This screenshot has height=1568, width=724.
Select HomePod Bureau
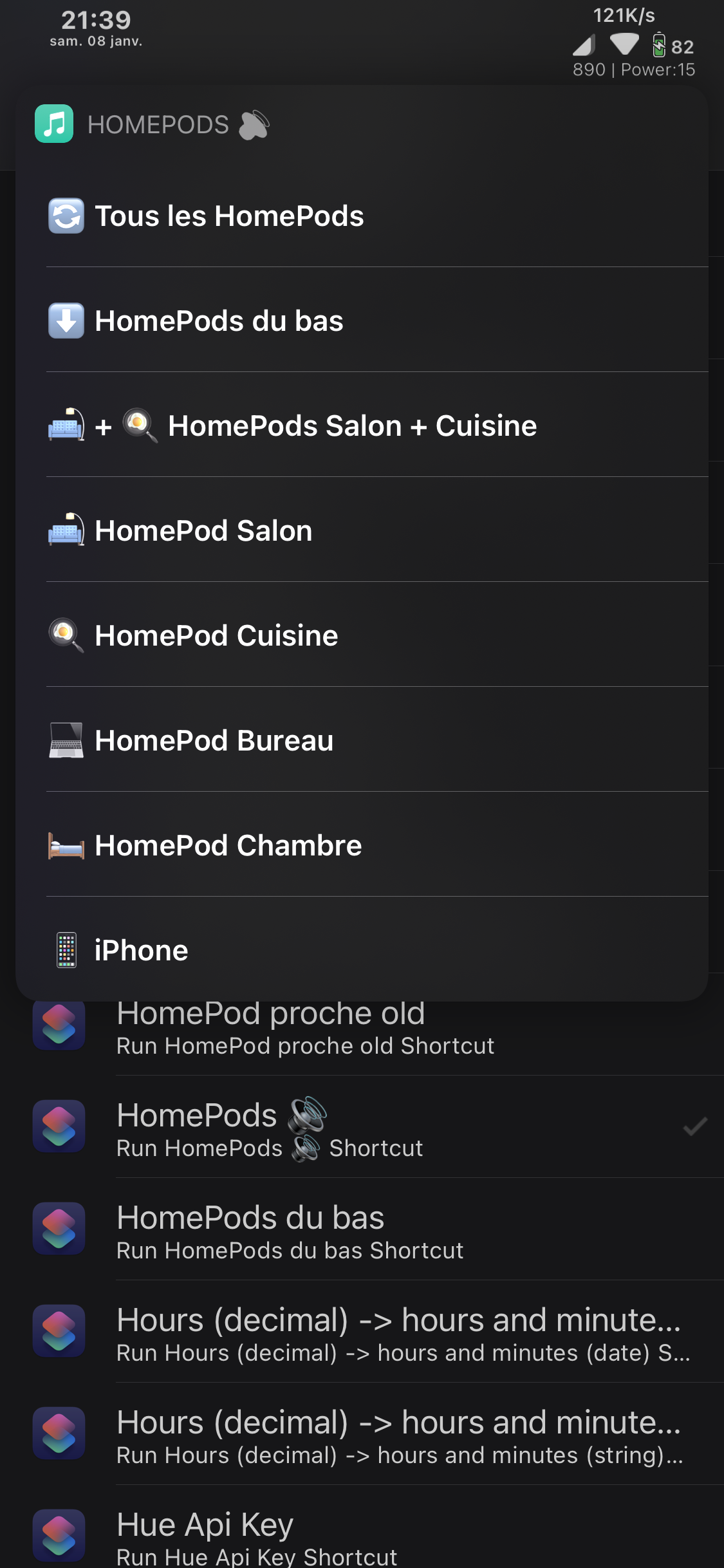click(x=362, y=740)
